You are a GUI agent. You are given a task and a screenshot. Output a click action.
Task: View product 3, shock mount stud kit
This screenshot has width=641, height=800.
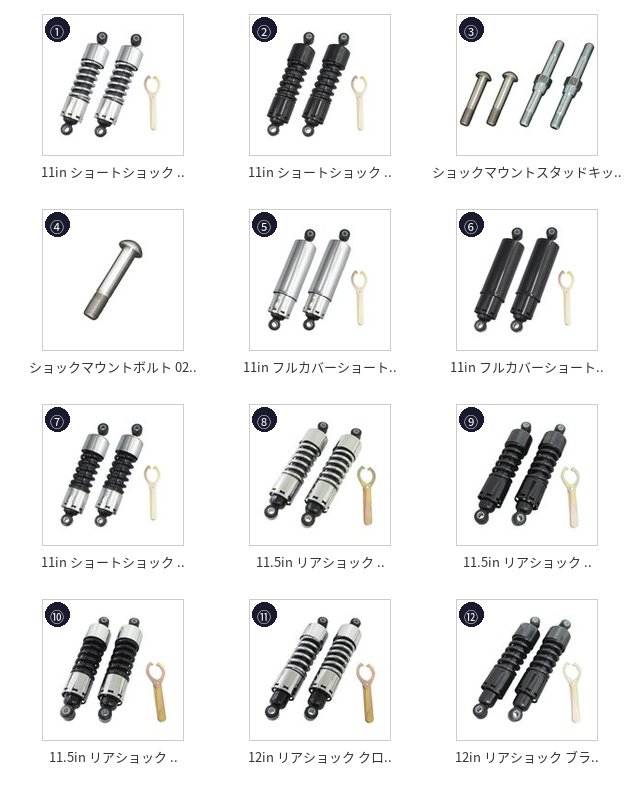(527, 85)
